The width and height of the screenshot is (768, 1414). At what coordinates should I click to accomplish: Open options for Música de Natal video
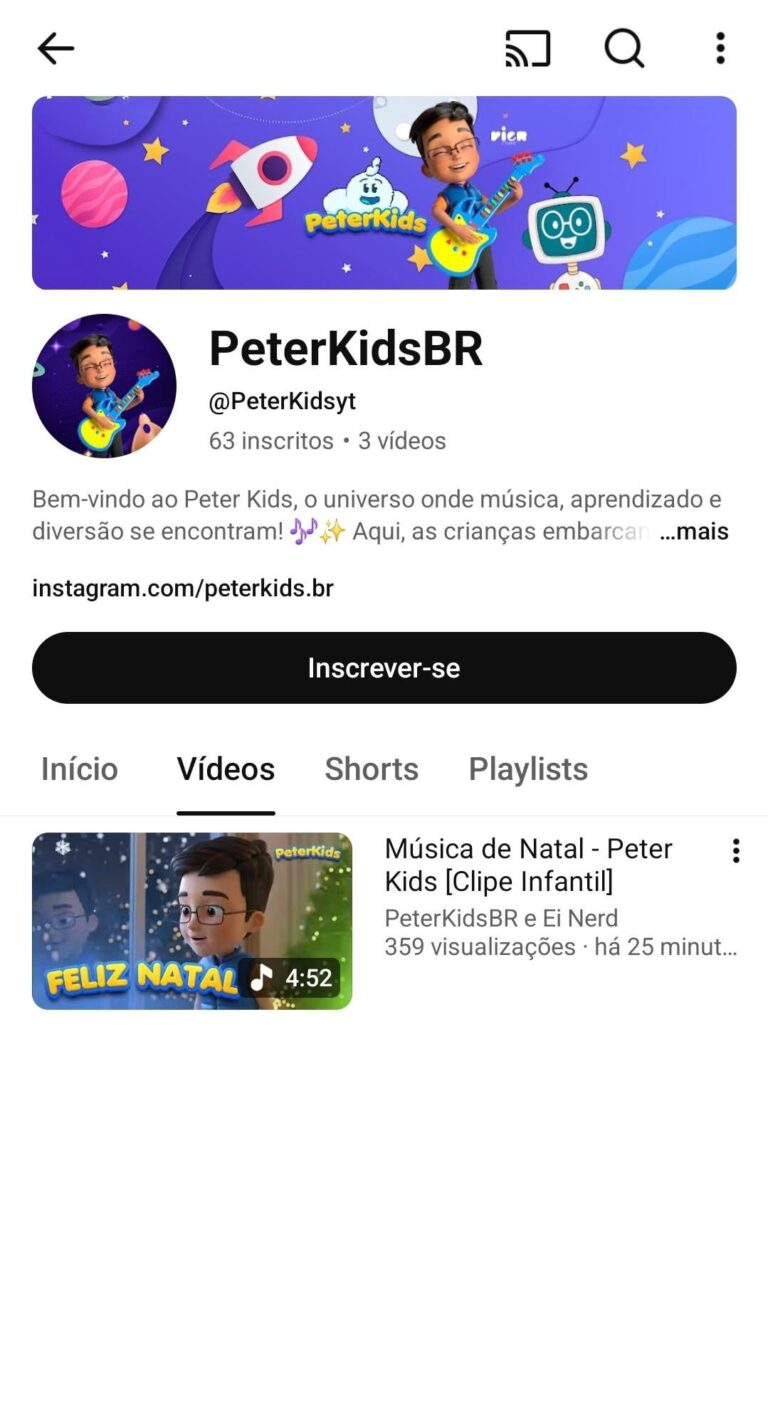pos(736,851)
